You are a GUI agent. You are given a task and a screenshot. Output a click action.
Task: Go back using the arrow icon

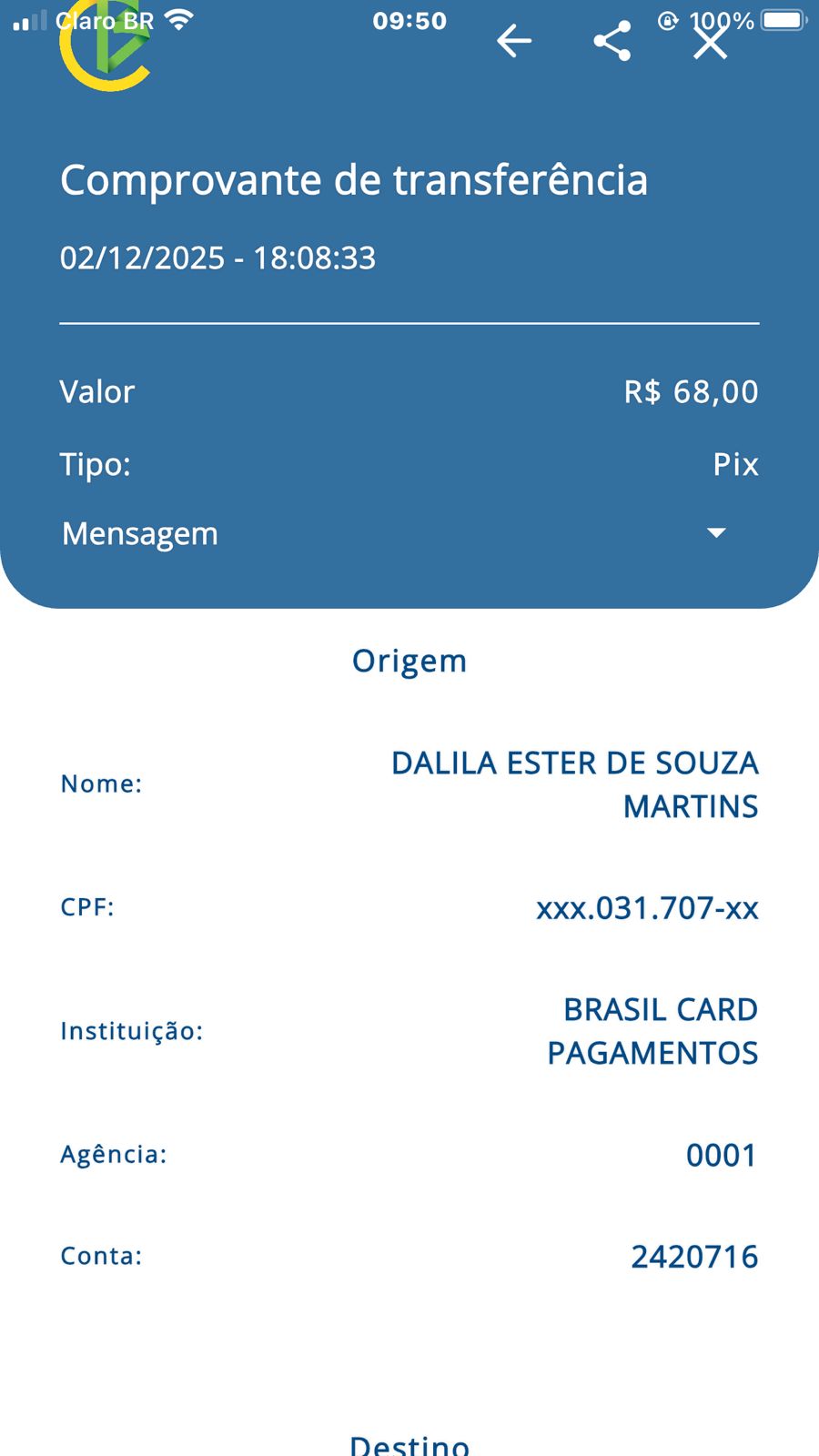pos(514,41)
